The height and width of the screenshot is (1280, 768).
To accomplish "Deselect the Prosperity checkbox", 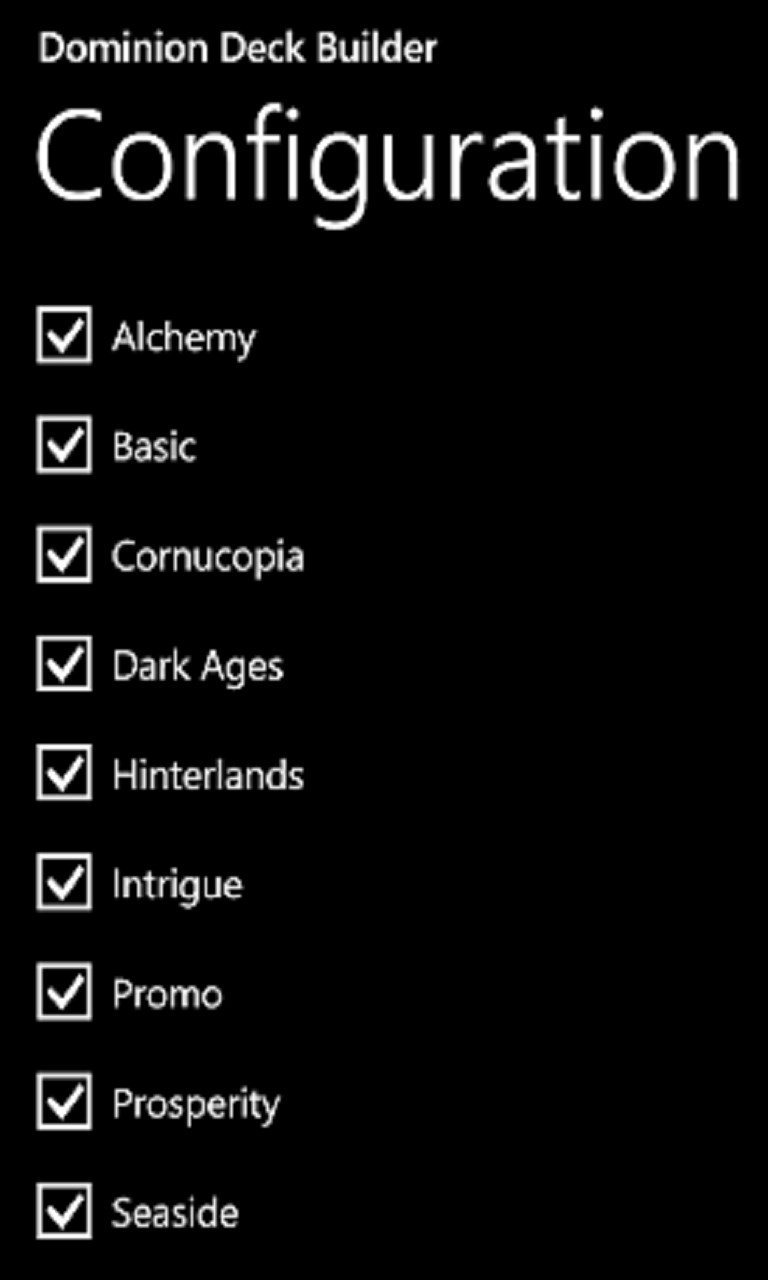I will (64, 1102).
